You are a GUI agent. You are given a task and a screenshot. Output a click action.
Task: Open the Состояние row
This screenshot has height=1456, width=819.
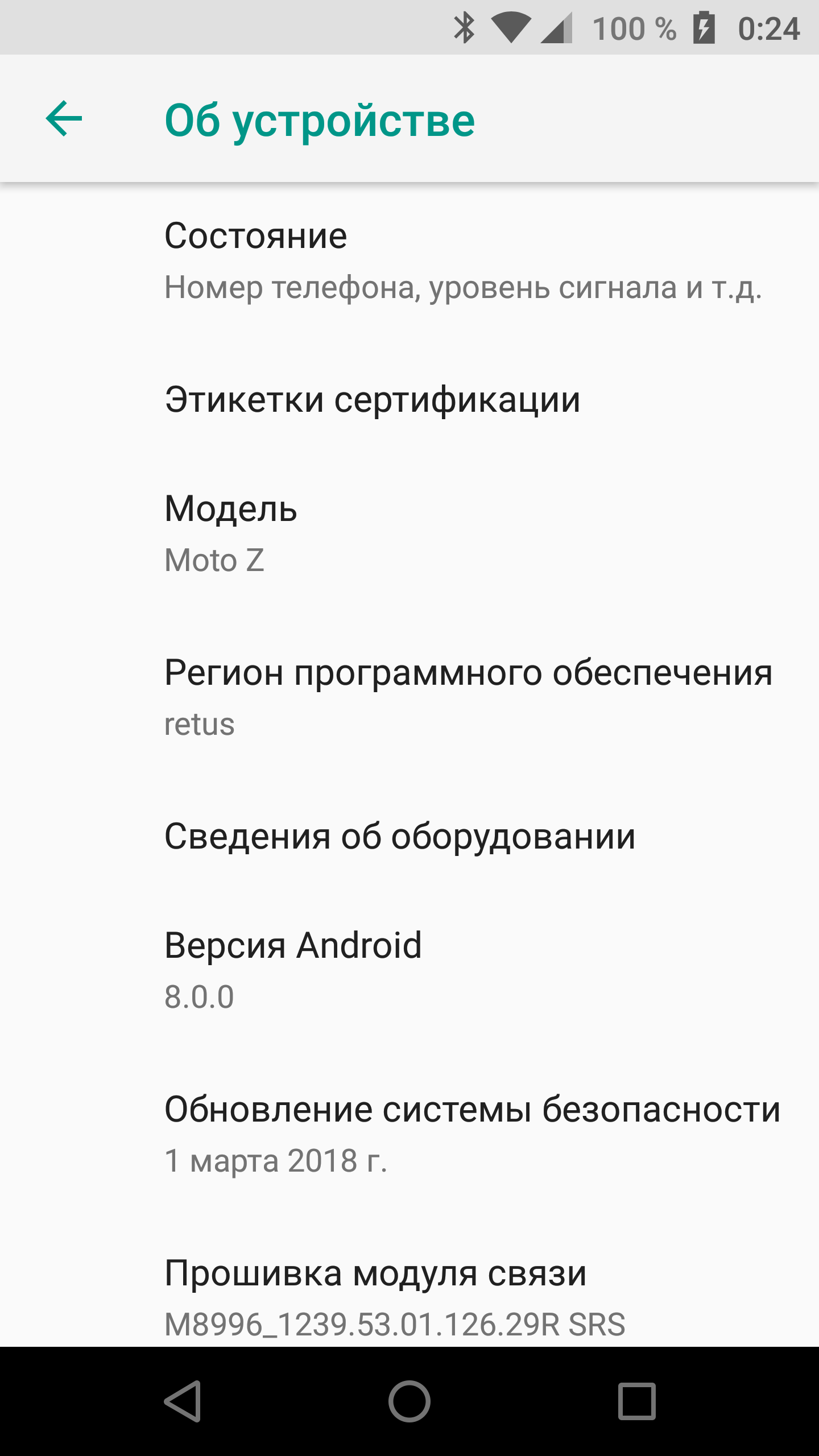[409, 260]
